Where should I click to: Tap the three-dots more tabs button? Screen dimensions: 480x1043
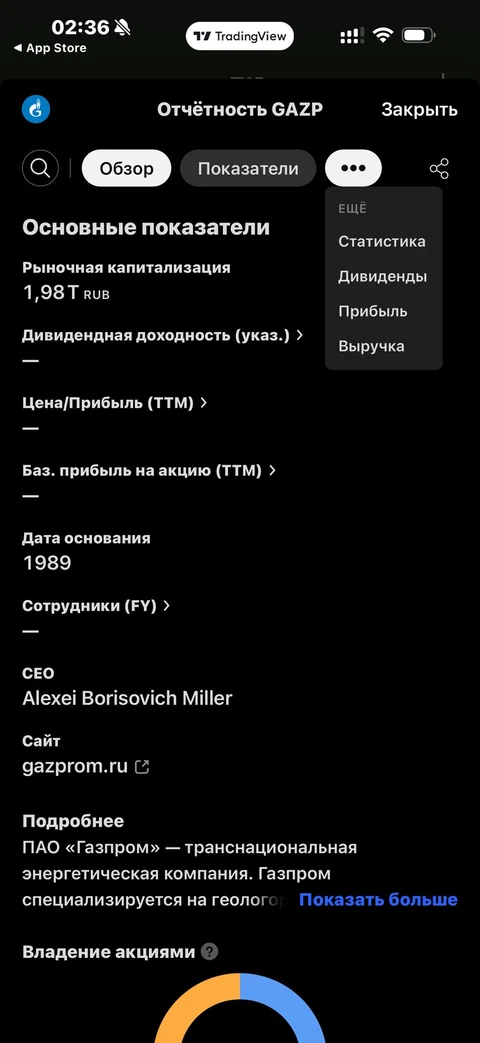(353, 168)
